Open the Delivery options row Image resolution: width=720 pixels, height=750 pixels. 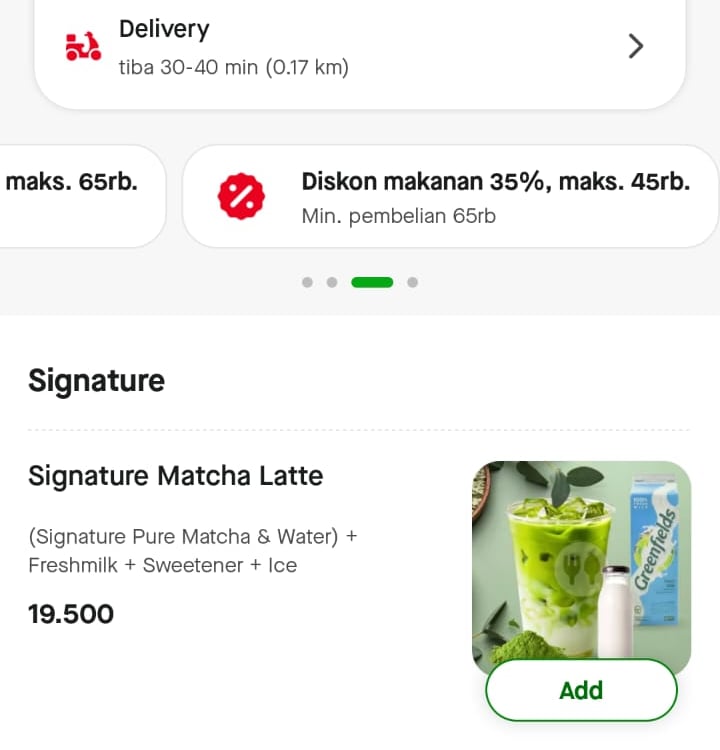pos(360,47)
